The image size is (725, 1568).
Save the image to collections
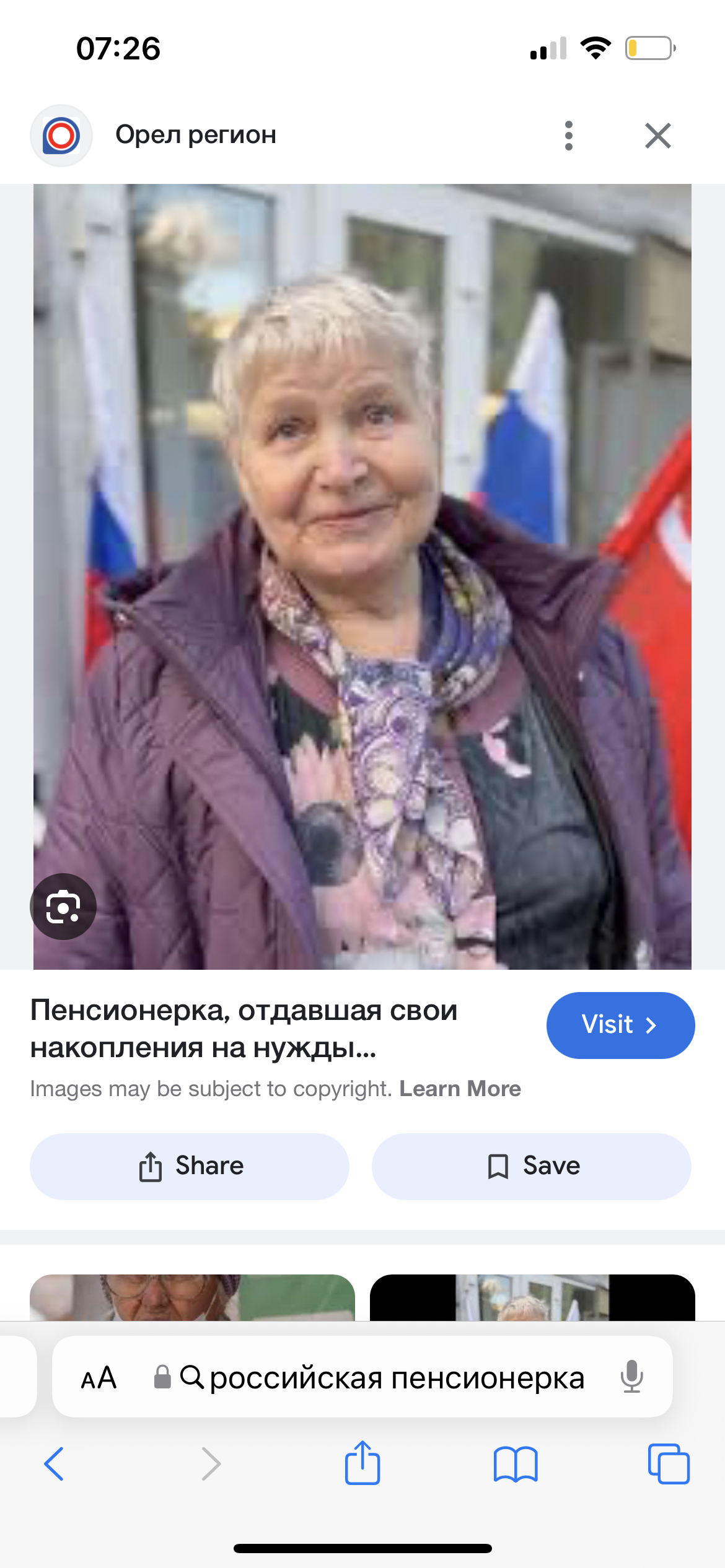tap(531, 1166)
